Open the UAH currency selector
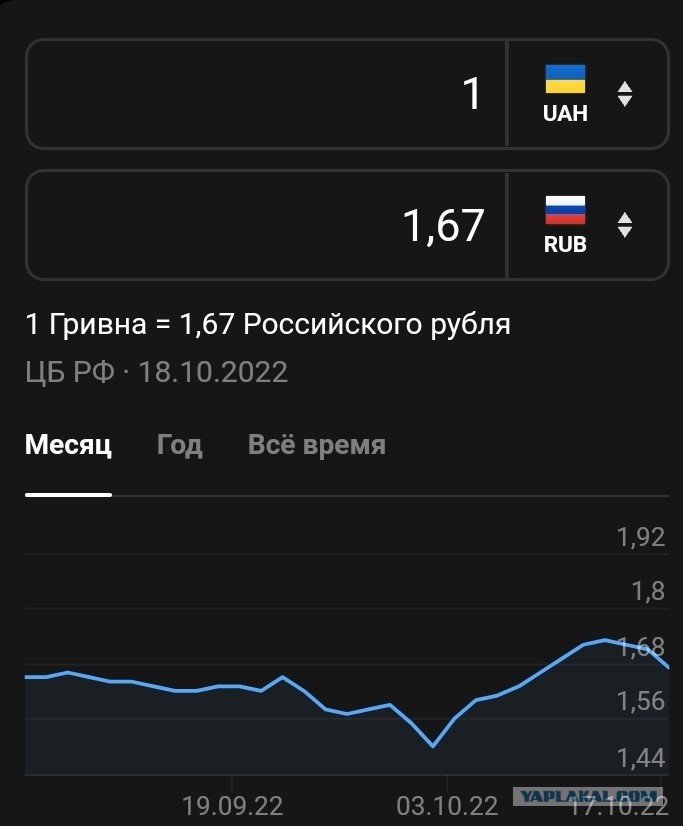 587,94
